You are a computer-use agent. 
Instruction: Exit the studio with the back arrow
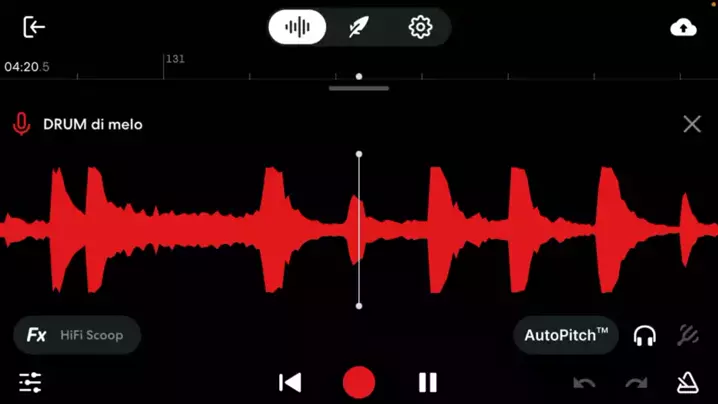tap(34, 27)
